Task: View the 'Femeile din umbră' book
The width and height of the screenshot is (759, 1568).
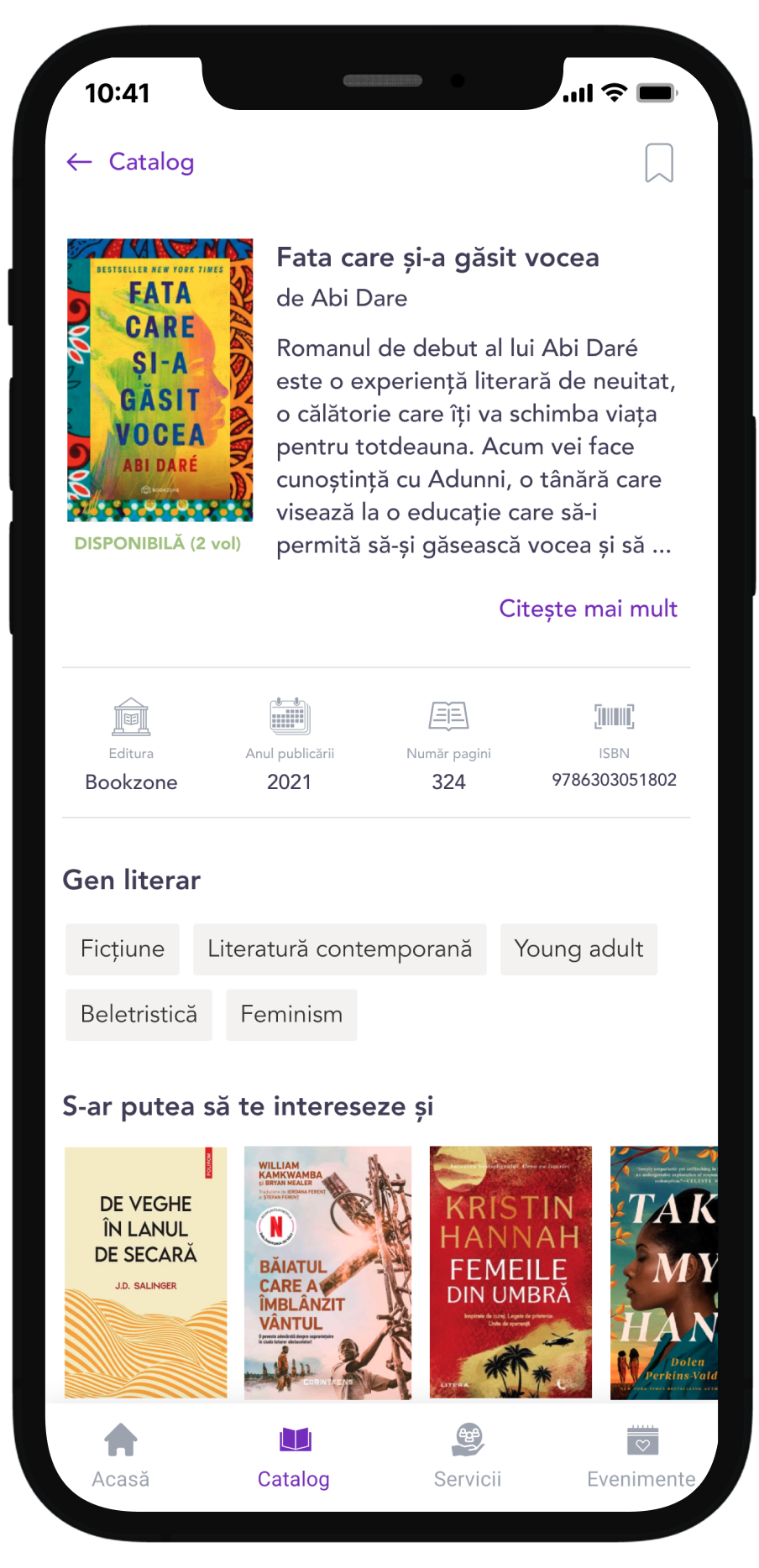Action: (x=510, y=1272)
